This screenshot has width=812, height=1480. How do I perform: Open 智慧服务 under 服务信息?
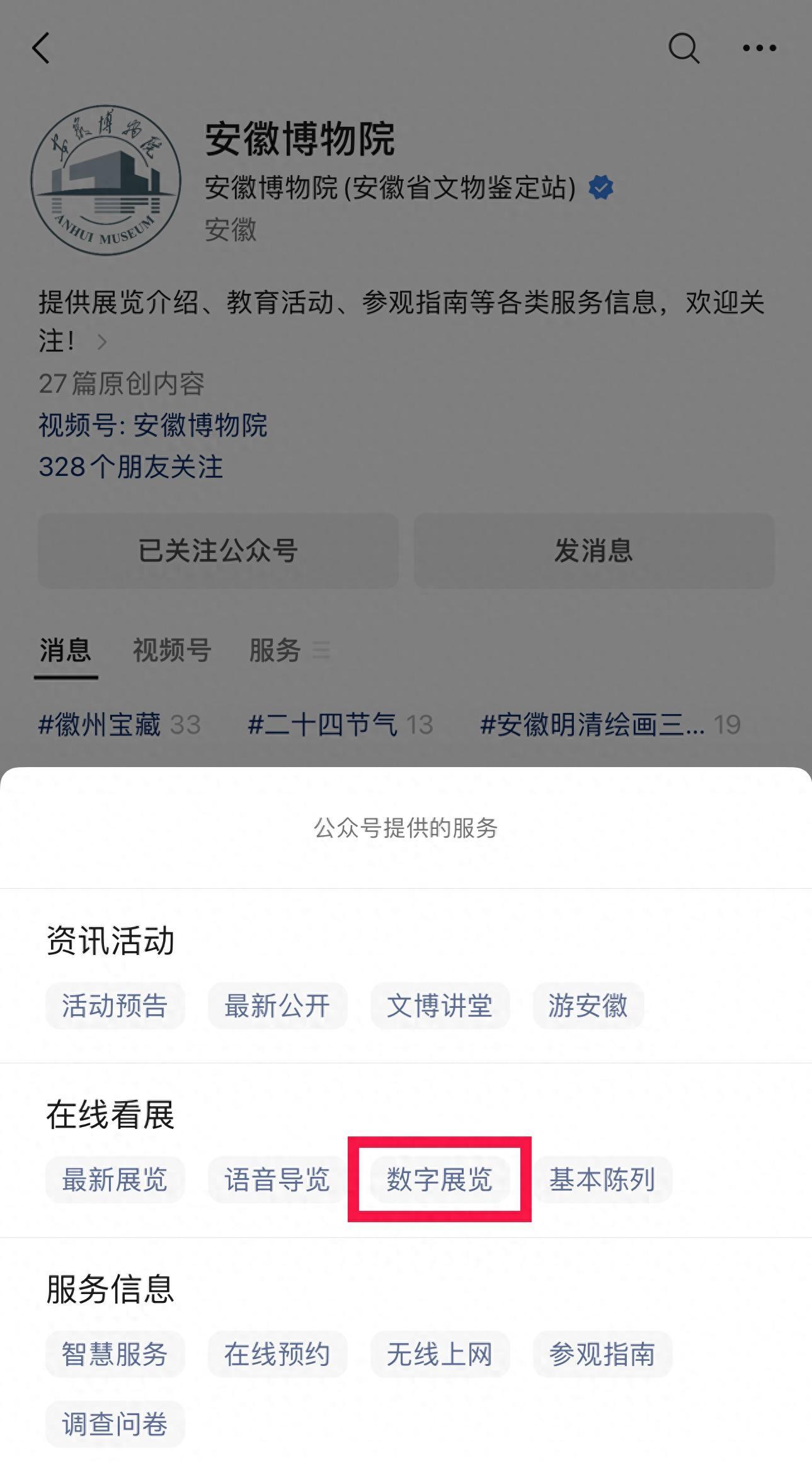[115, 1354]
